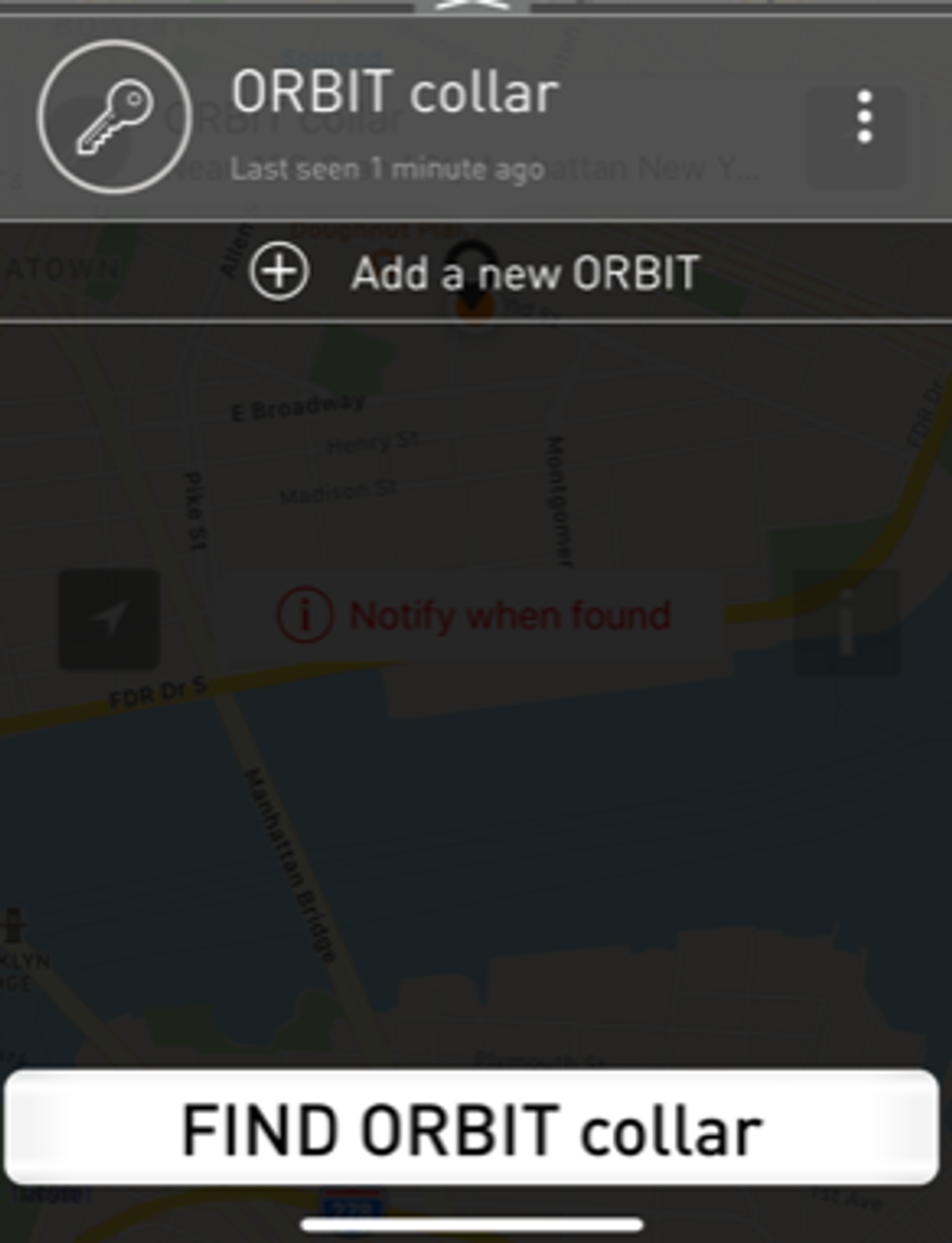Open the three-dot menu for ORBIT collar

click(864, 118)
